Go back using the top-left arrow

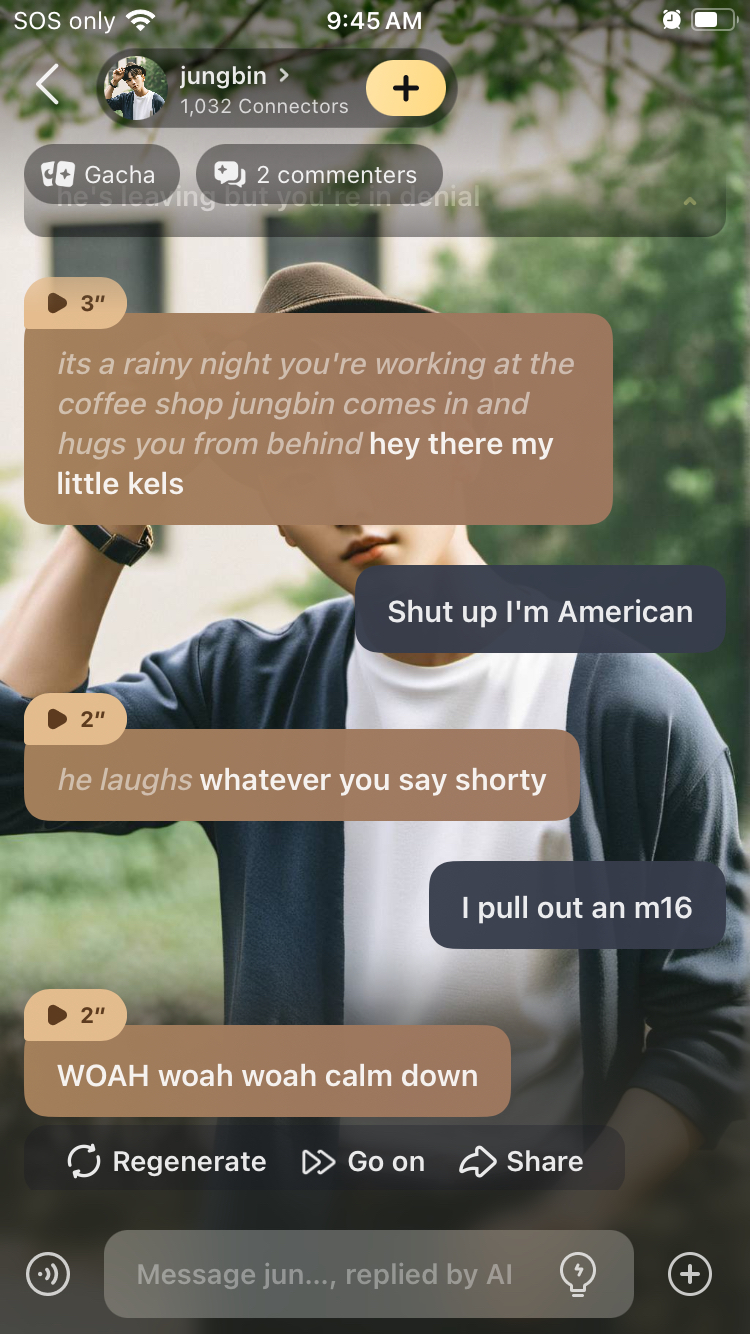pyautogui.click(x=47, y=86)
